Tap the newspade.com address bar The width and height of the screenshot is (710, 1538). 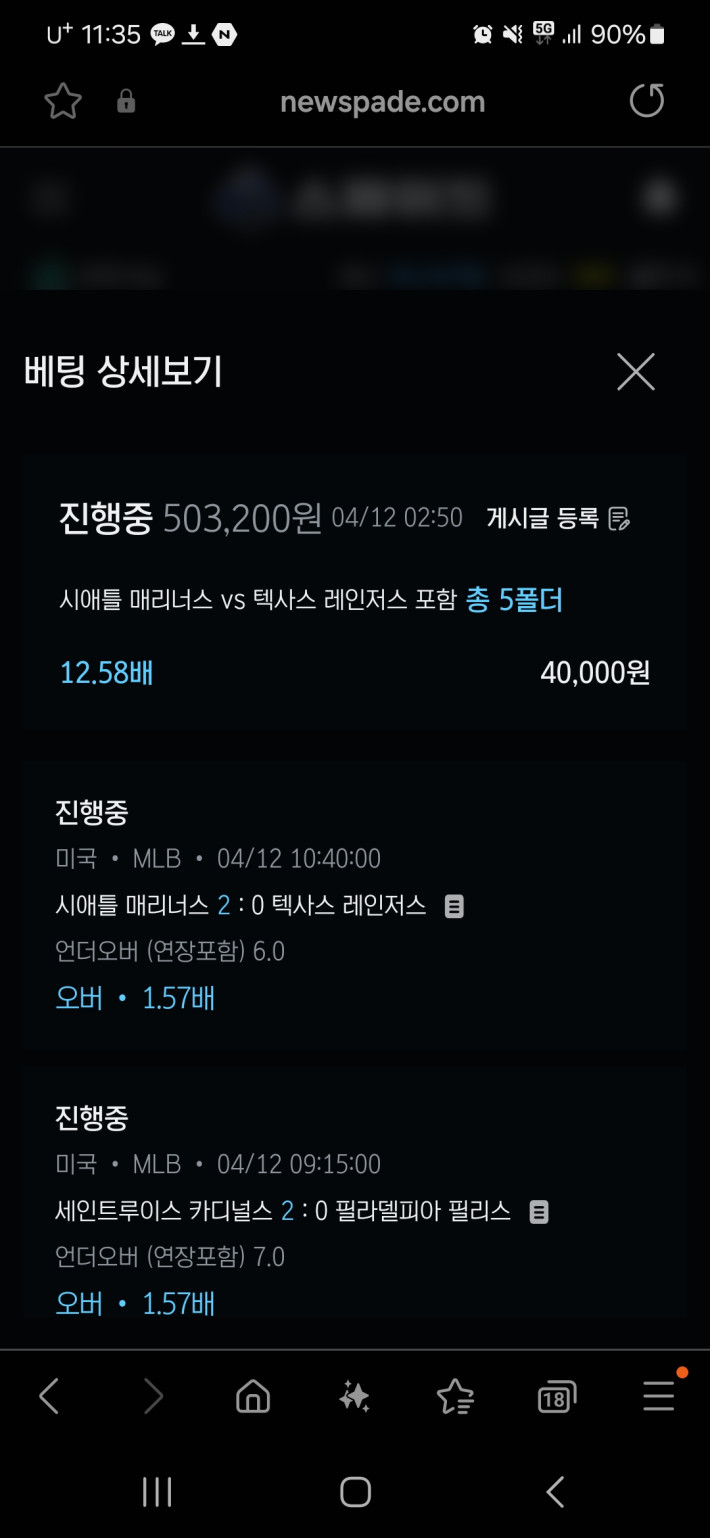[383, 102]
